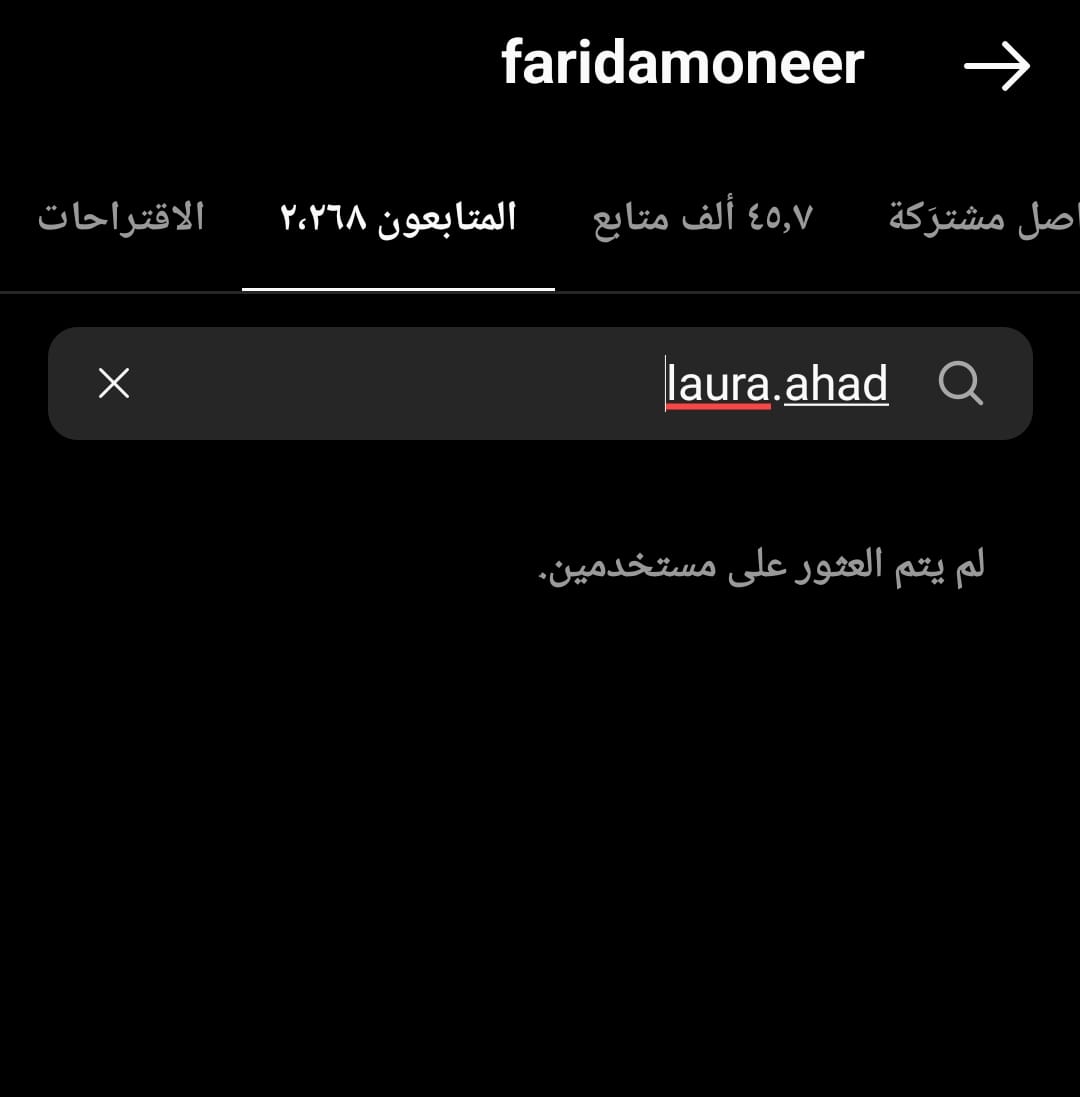
Task: Switch to the مشترَكة tab
Action: click(982, 218)
